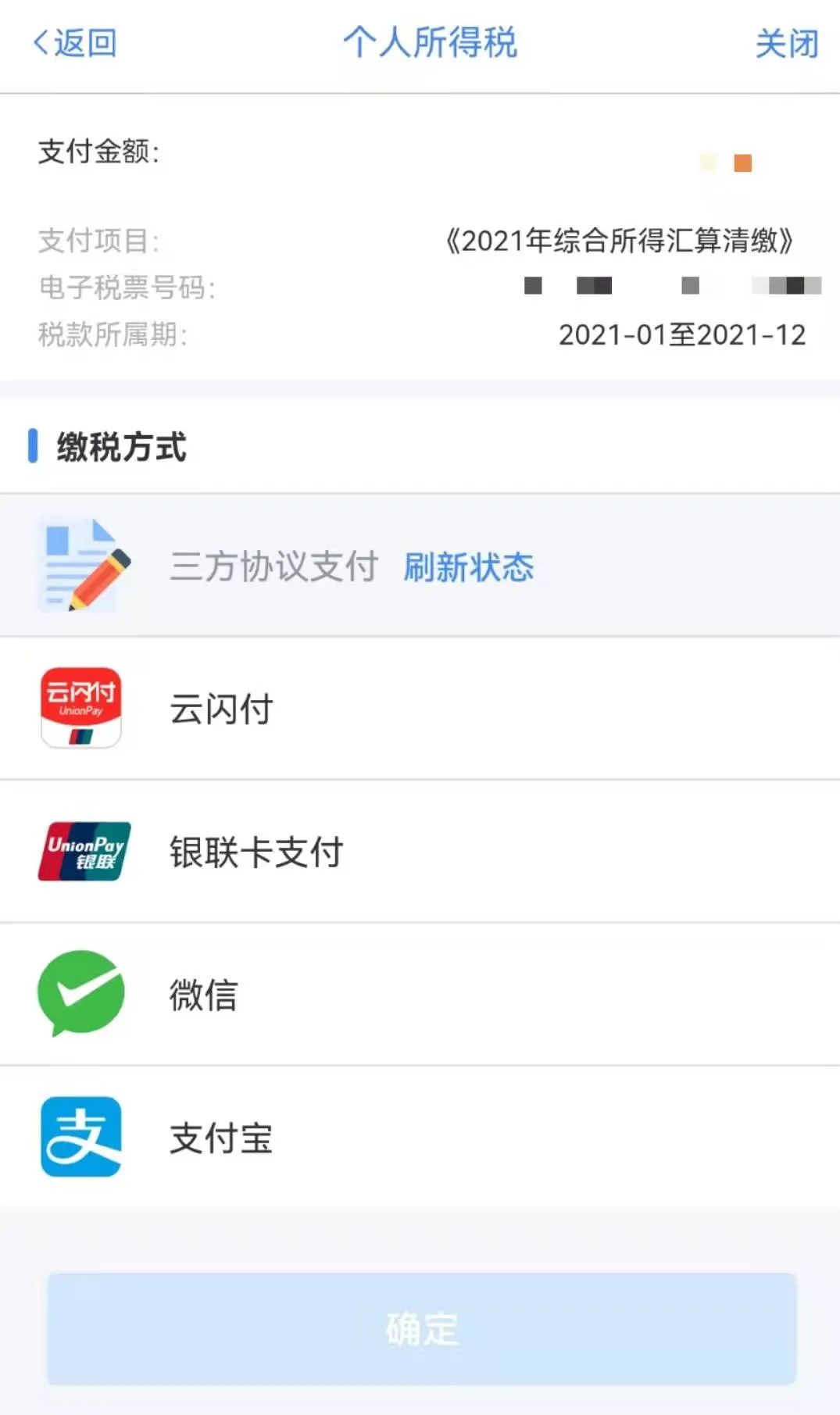Select 三方协议支付 as payment method
The image size is (840, 1415).
(x=273, y=564)
